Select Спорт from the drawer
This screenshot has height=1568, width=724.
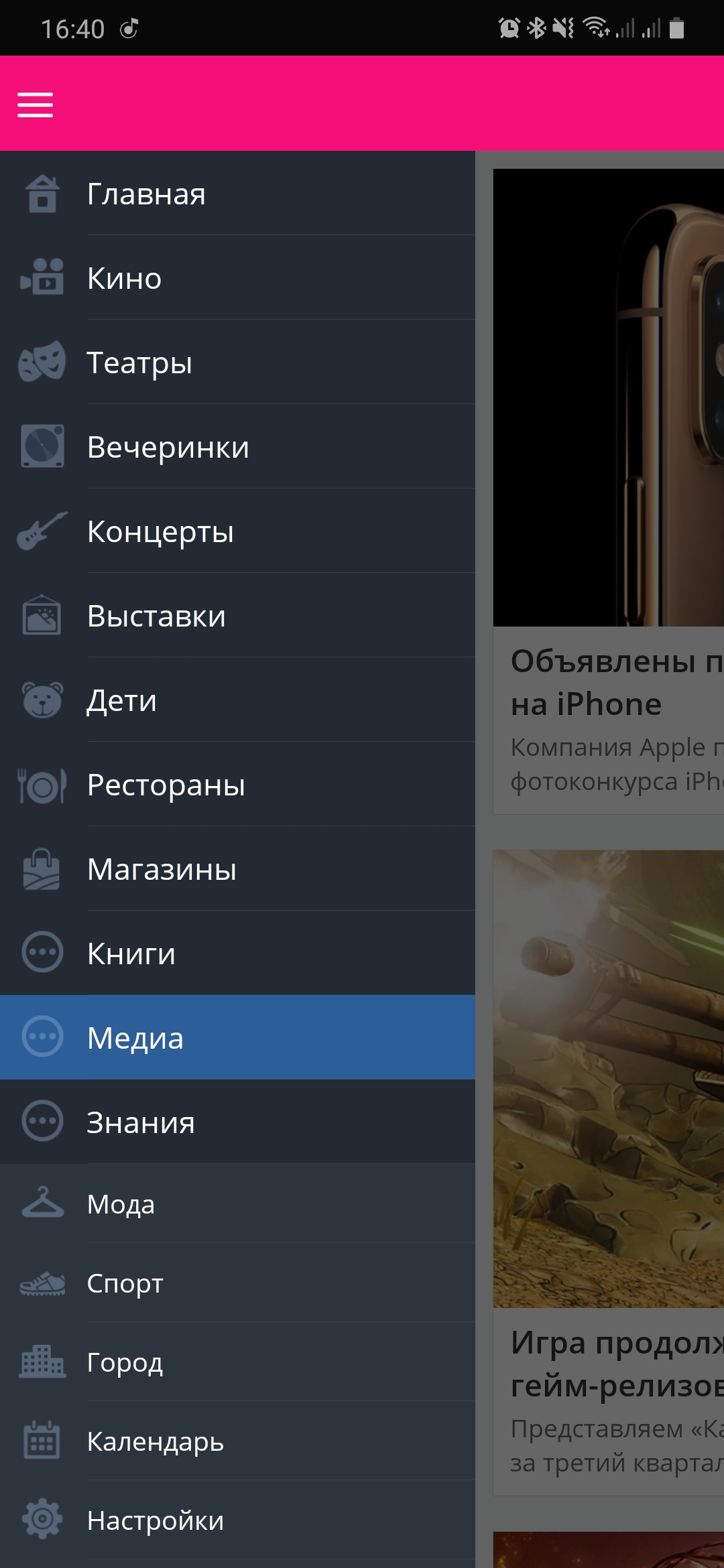(237, 1283)
